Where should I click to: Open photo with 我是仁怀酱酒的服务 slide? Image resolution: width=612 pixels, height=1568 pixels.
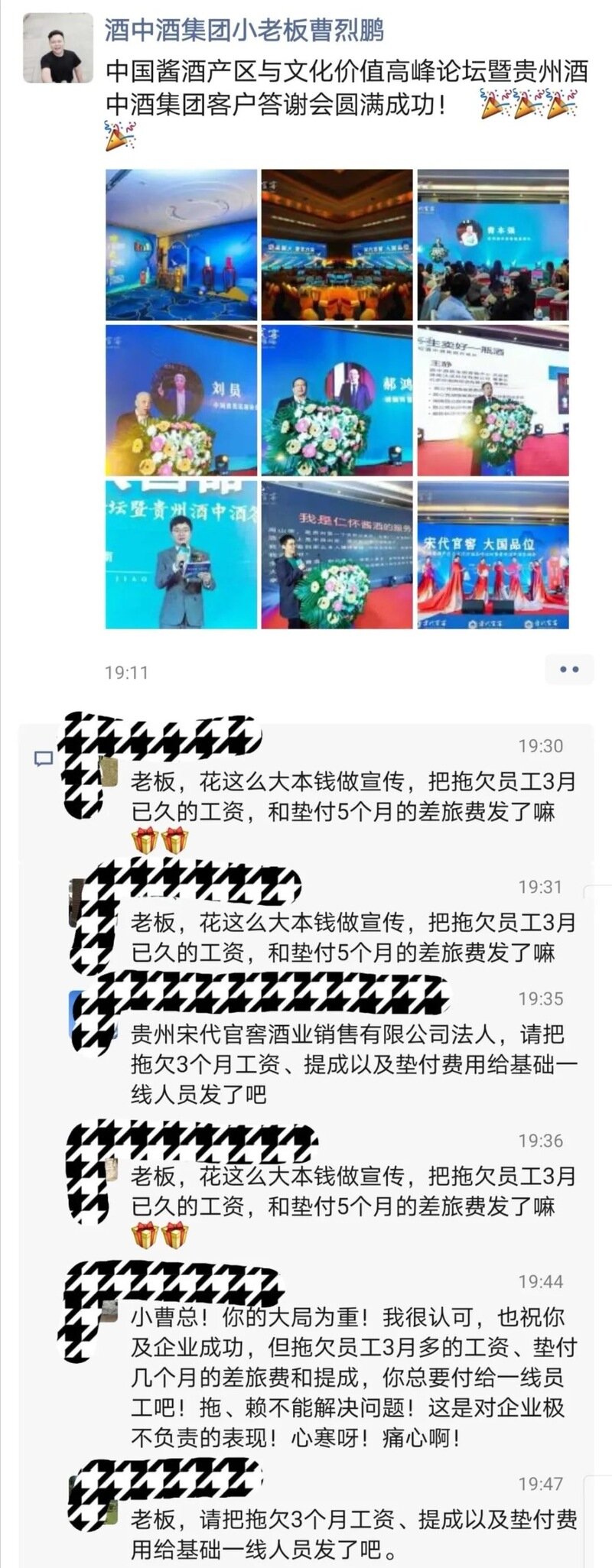(337, 556)
